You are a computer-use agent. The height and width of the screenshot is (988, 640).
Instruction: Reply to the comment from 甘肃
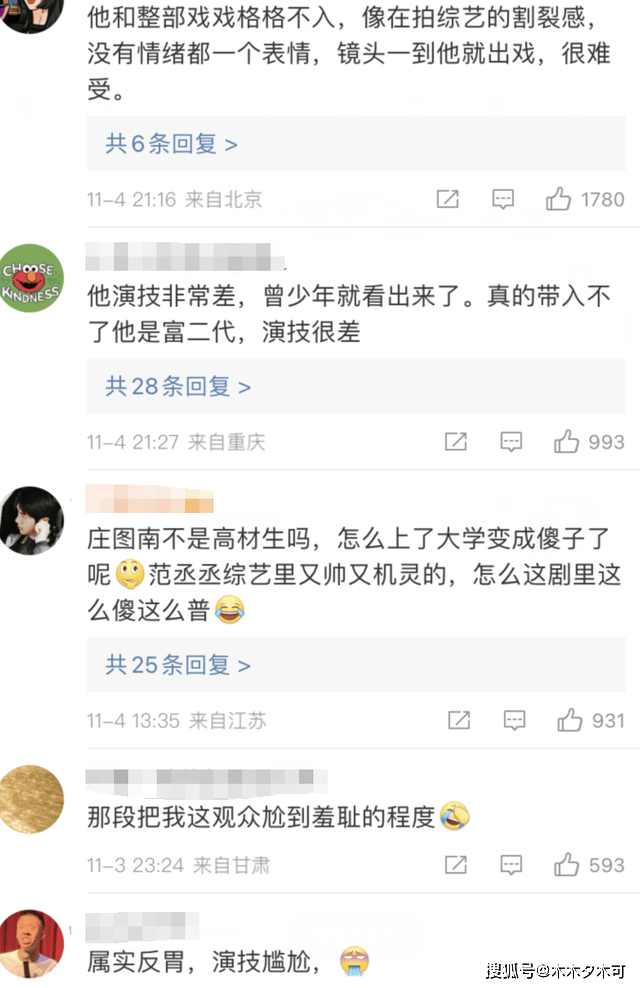point(511,864)
